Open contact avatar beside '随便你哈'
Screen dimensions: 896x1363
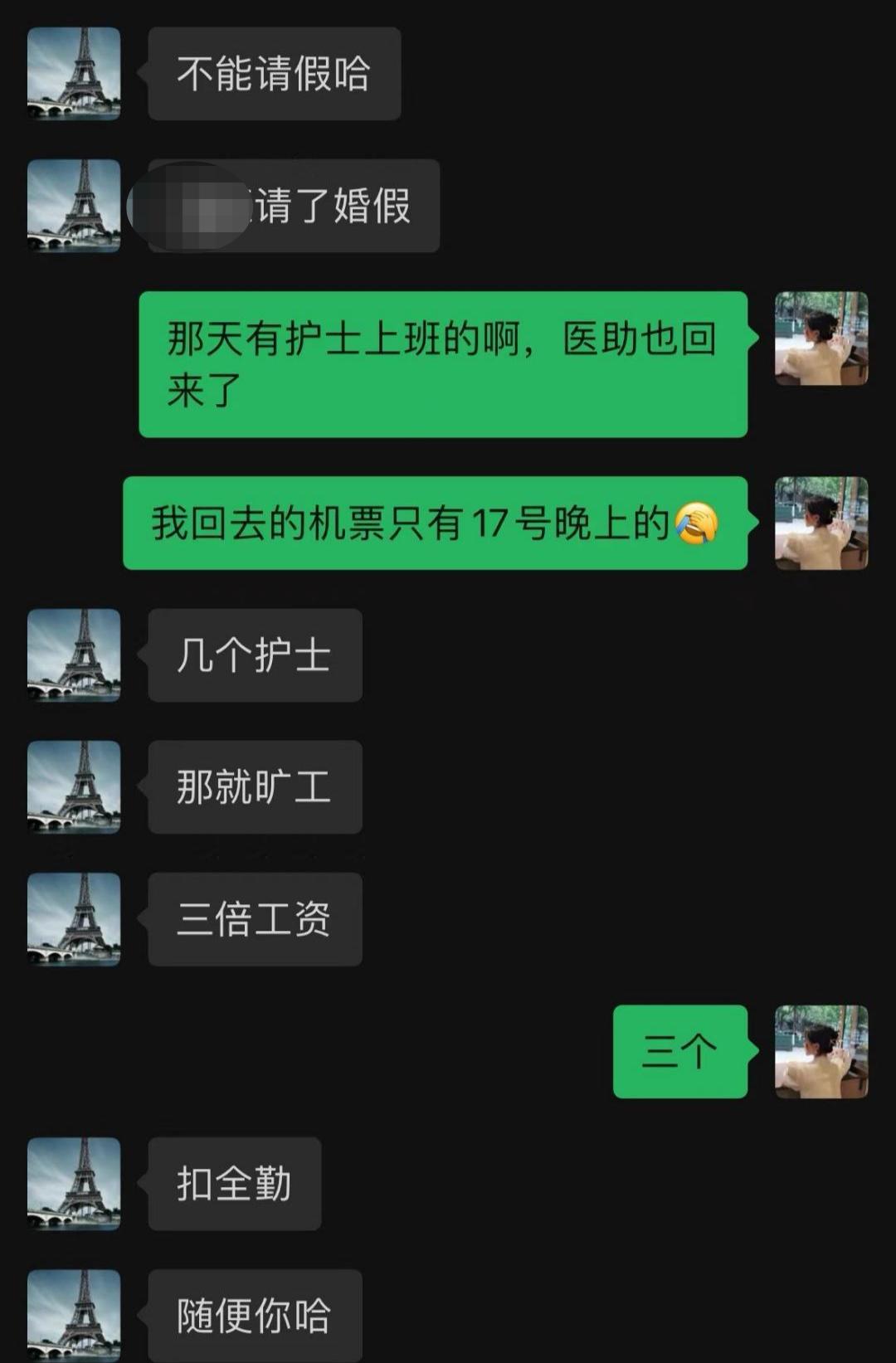tap(74, 1315)
